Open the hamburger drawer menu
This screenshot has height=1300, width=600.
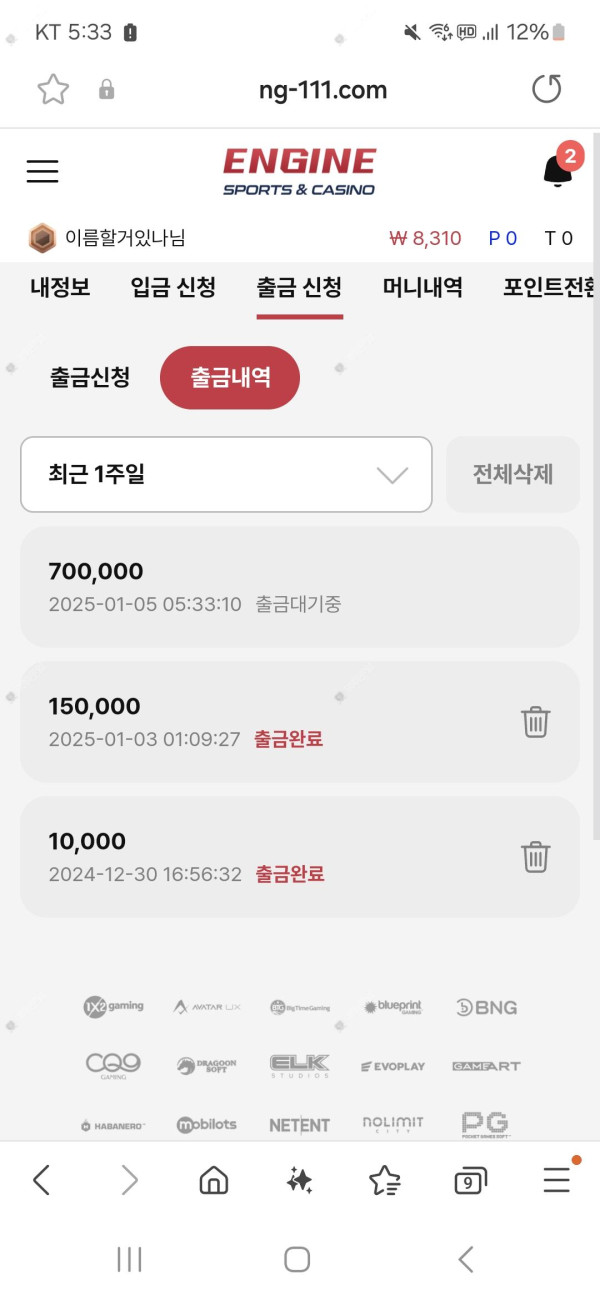pos(42,171)
